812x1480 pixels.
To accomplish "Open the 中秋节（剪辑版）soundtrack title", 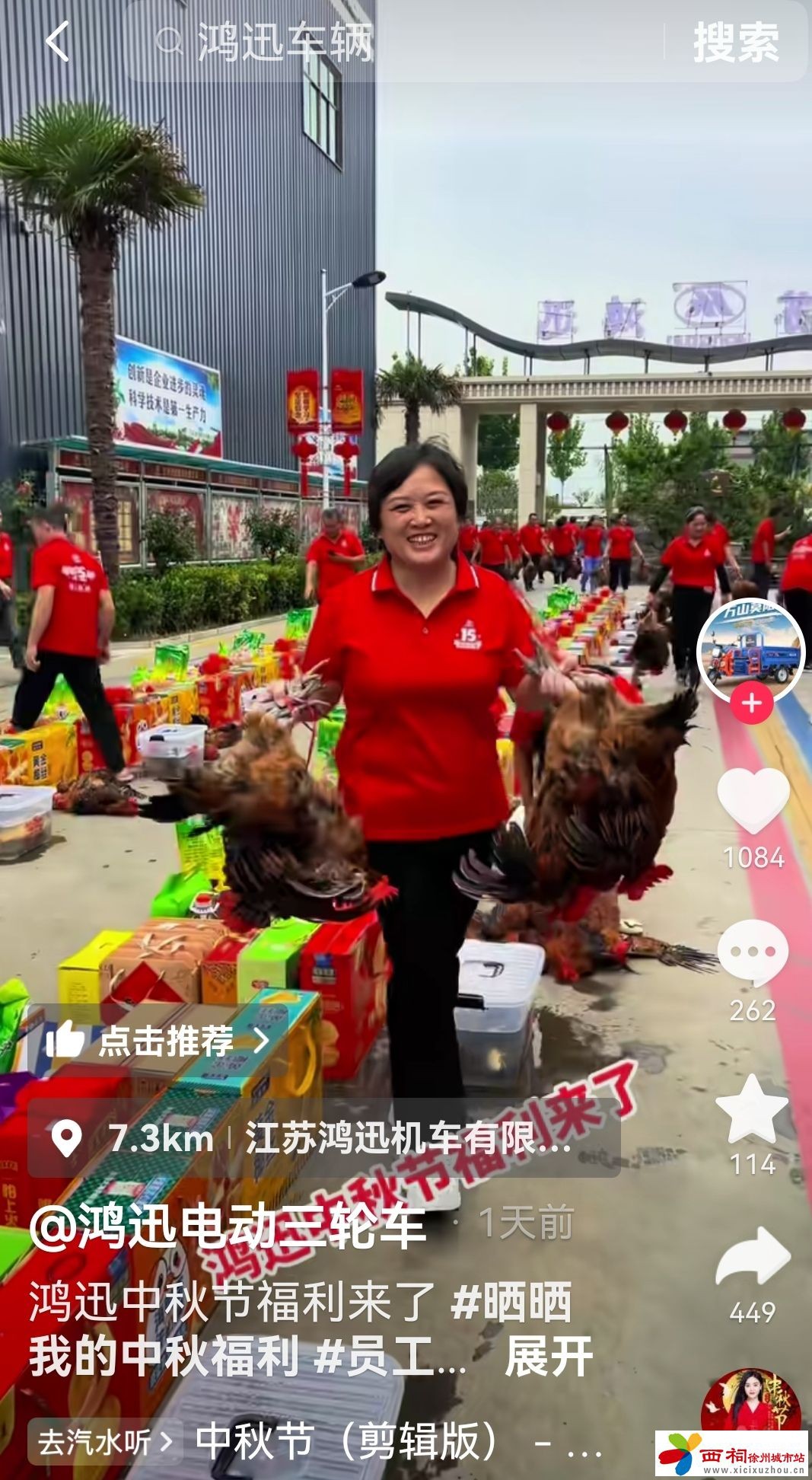I will pyautogui.click(x=396, y=1441).
